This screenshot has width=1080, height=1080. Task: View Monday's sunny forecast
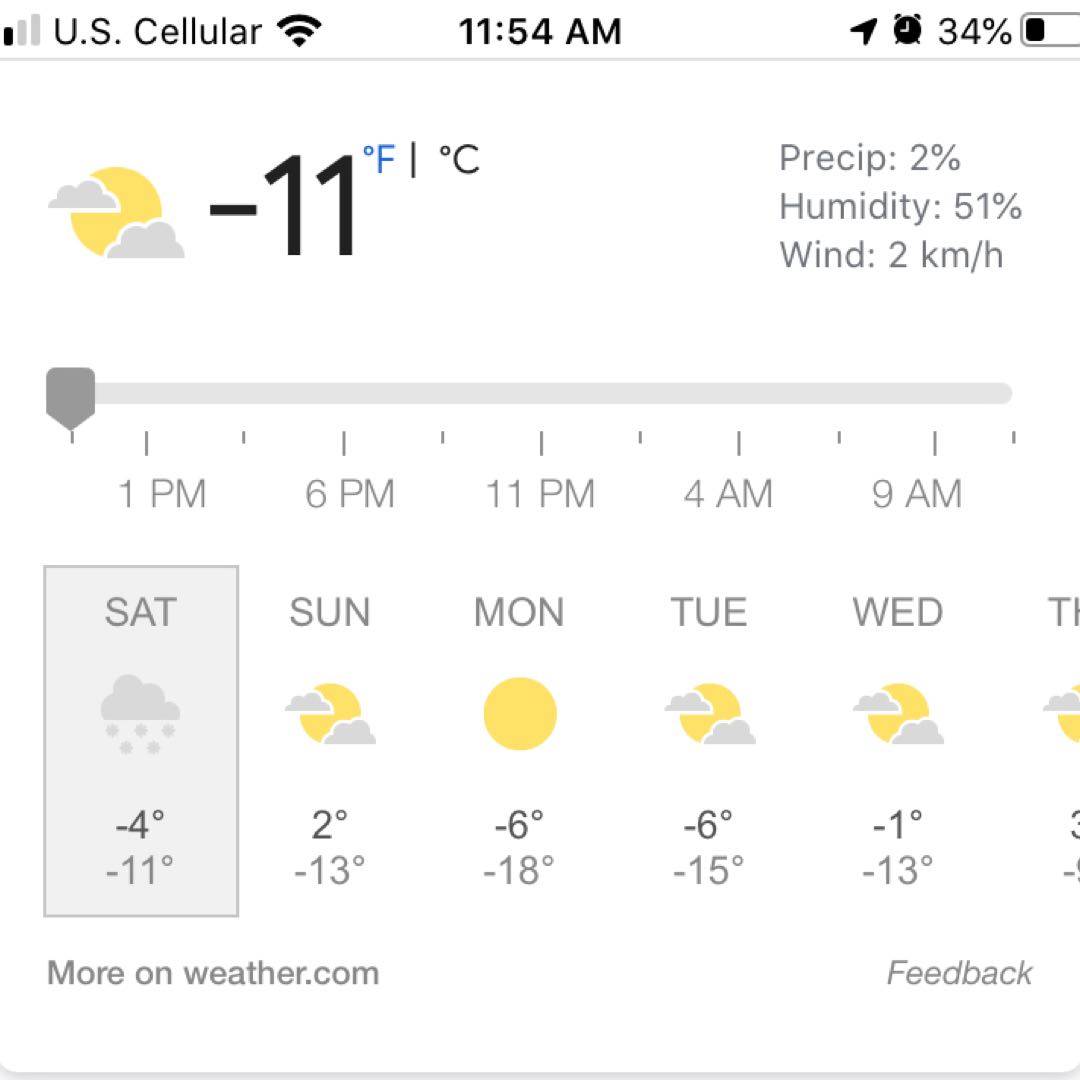519,740
